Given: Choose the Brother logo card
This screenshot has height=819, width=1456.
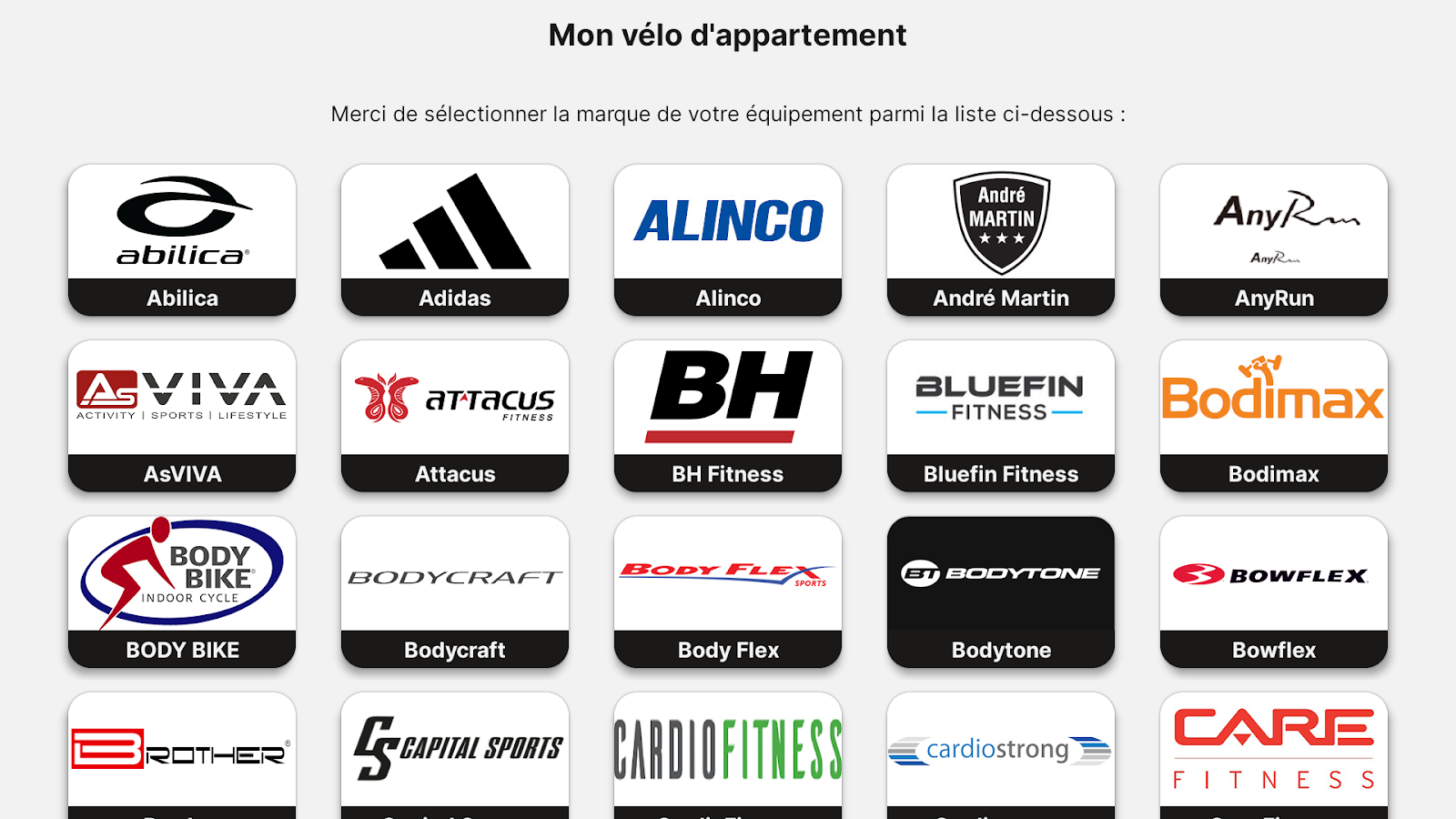Looking at the screenshot, I should 182,752.
